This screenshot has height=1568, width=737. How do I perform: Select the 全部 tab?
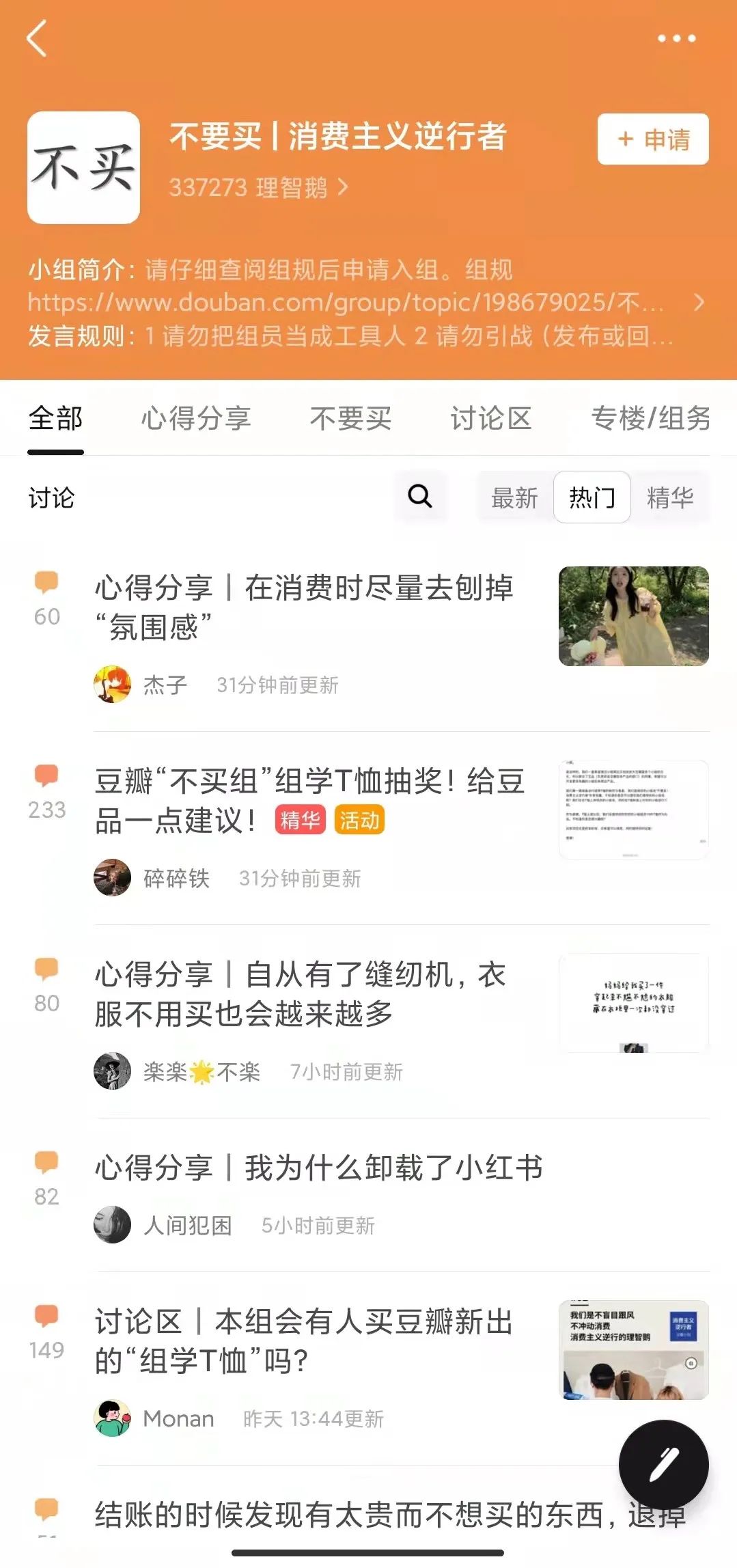pos(55,418)
